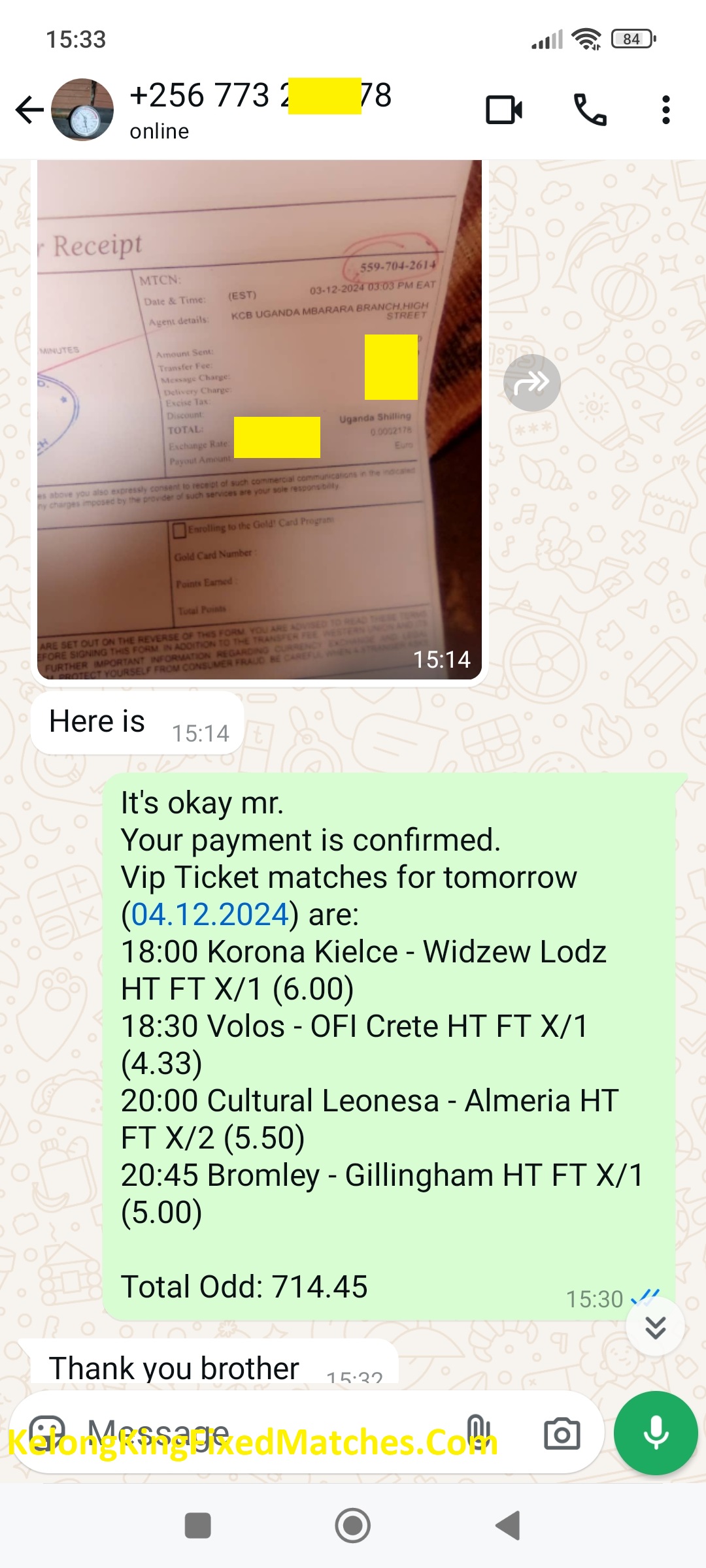
Task: Start a video call
Action: (504, 110)
